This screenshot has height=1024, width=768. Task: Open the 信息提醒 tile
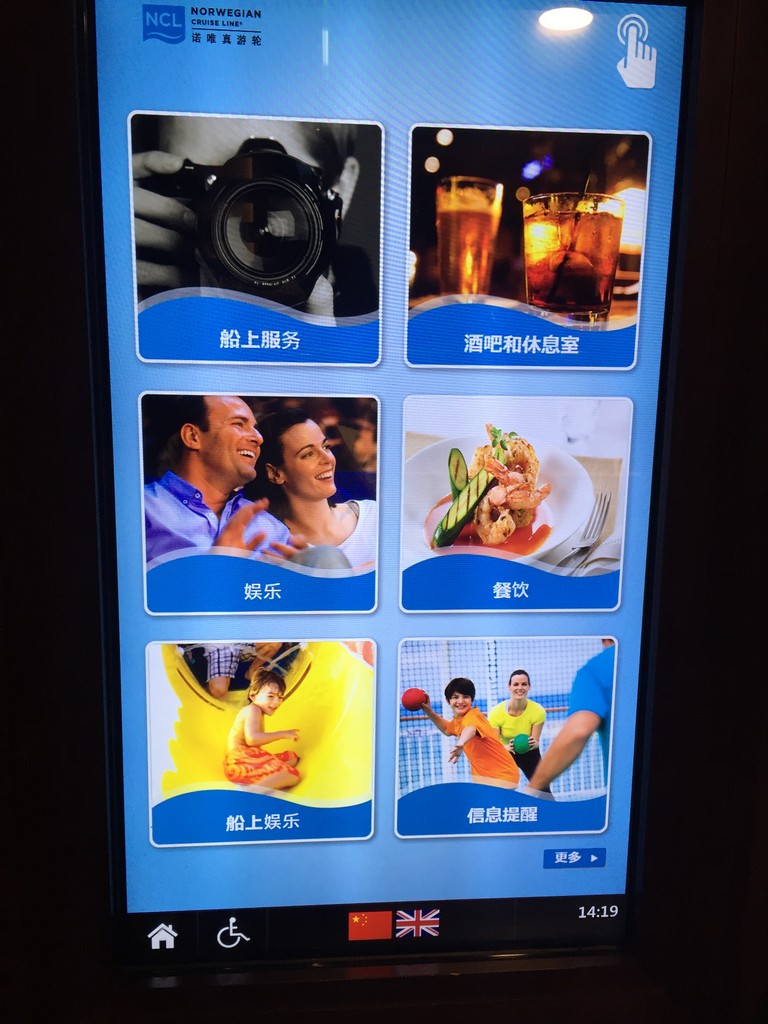pos(504,737)
